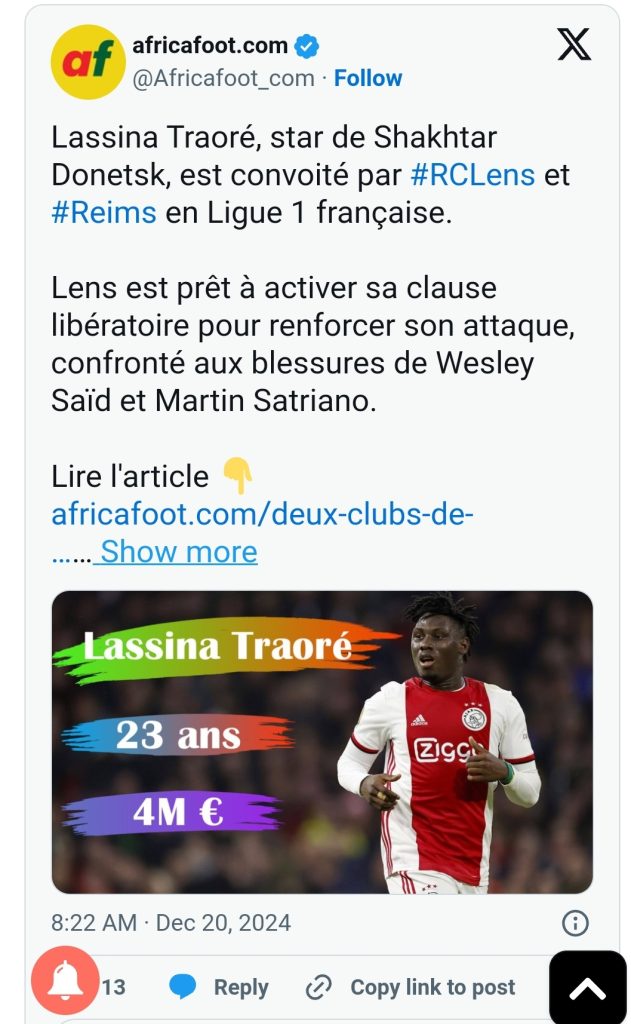View tweet info icon
This screenshot has height=1024, width=631.
coord(575,922)
